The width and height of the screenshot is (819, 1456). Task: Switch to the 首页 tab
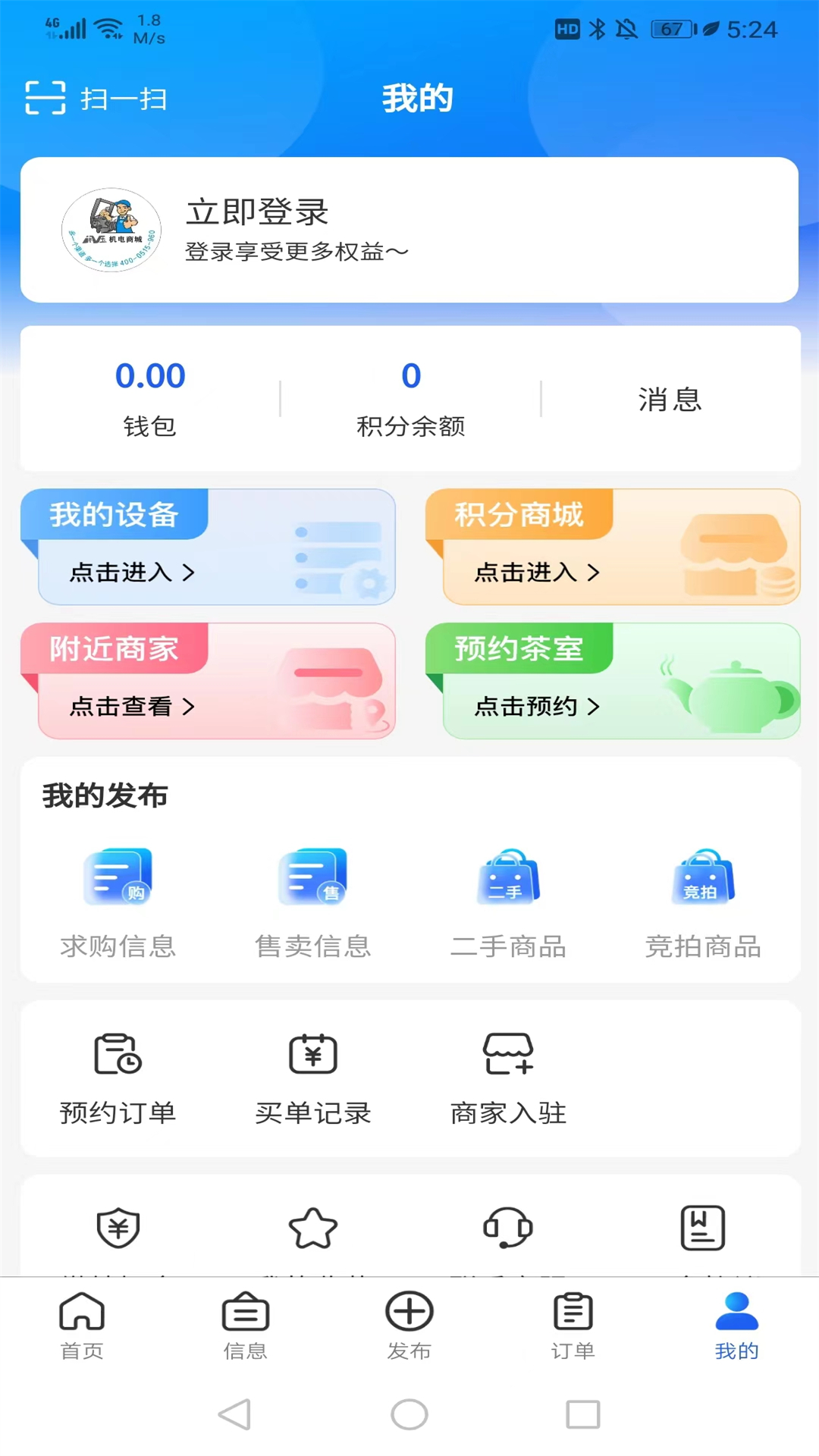82,1326
